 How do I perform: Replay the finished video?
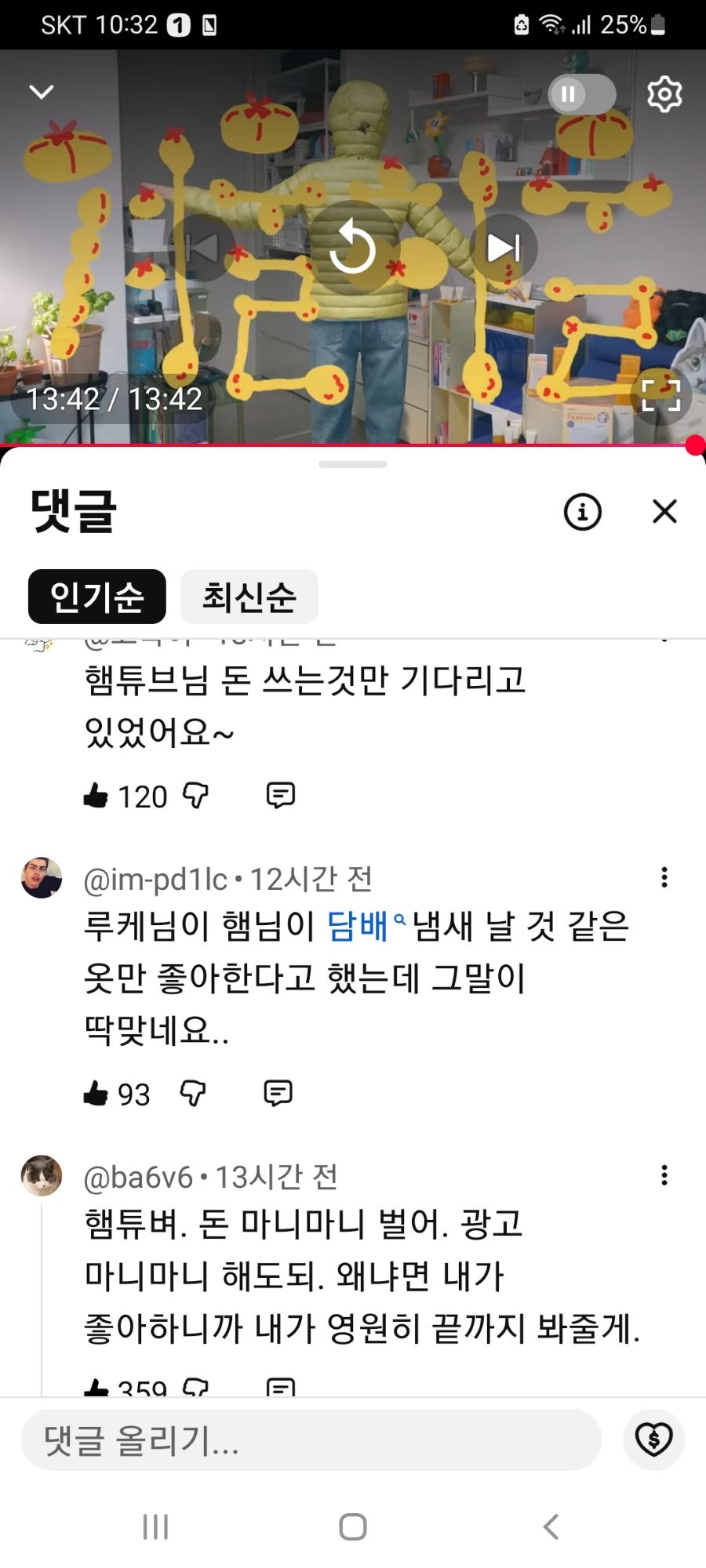point(353,249)
